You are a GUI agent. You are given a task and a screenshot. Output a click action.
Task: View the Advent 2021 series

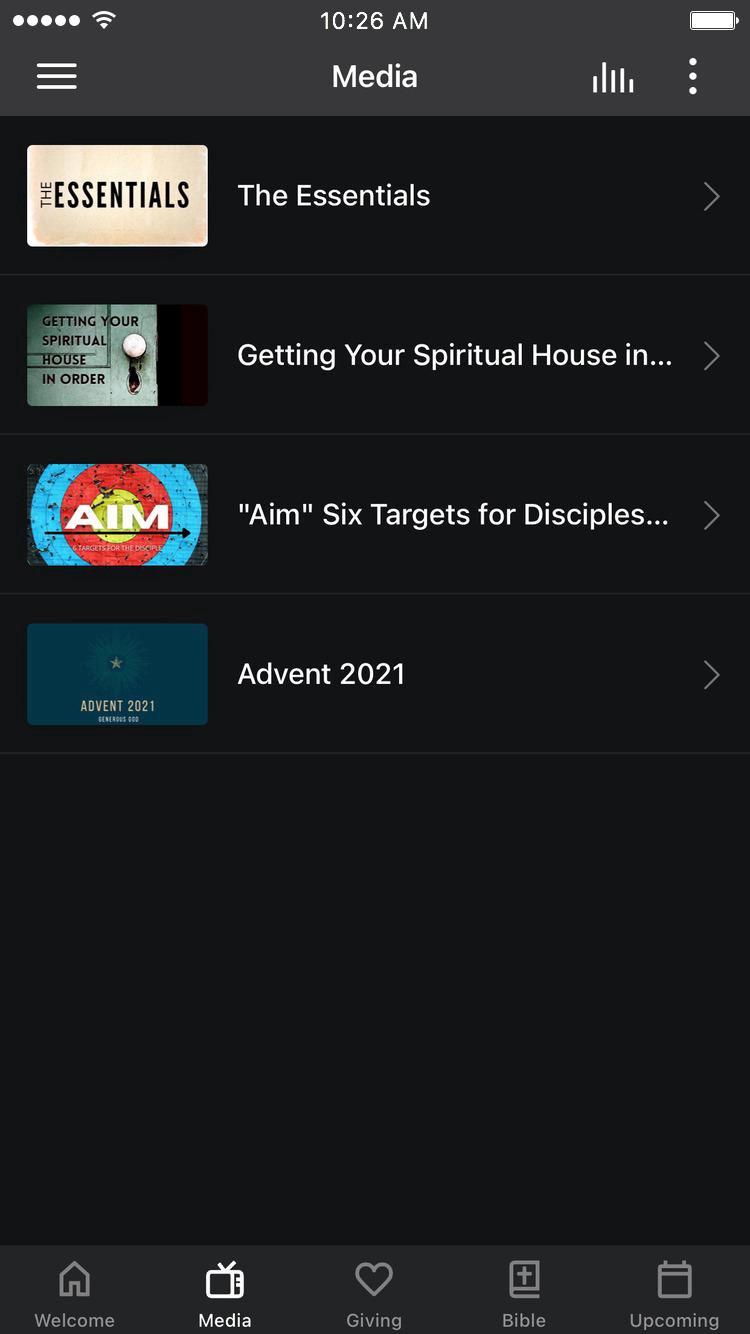(x=374, y=674)
